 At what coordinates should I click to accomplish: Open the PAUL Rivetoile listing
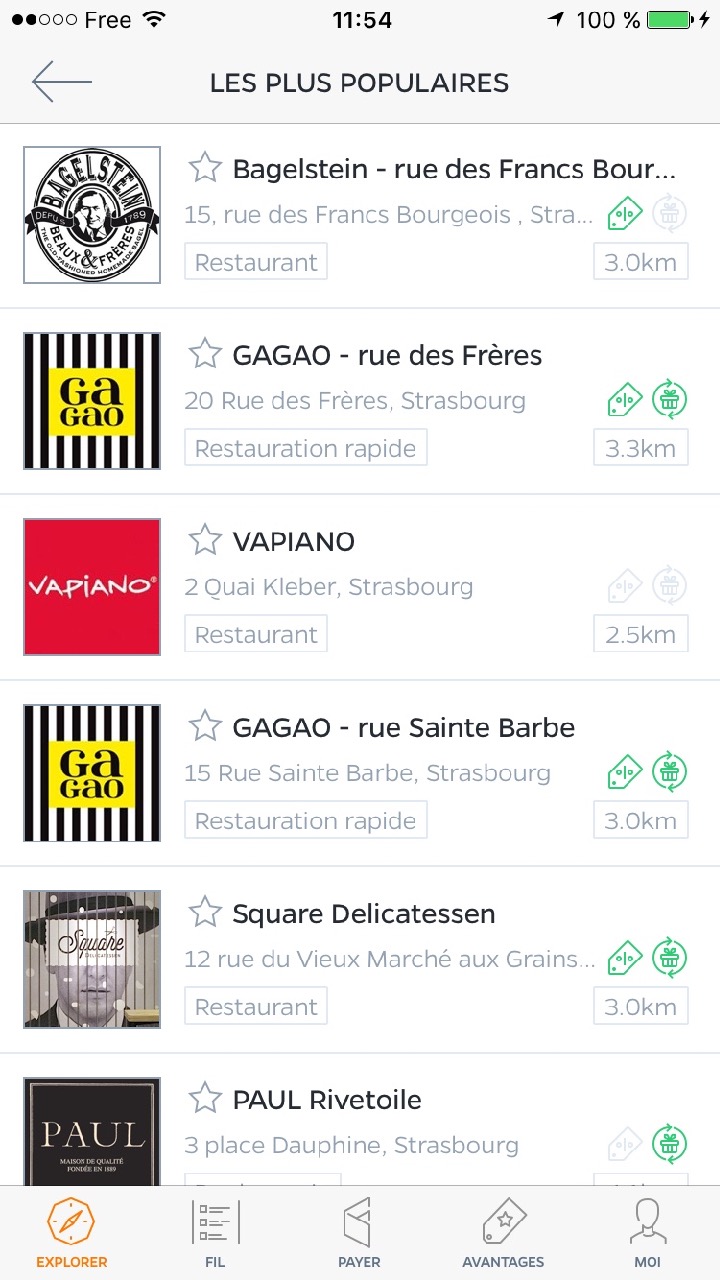pyautogui.click(x=327, y=1100)
